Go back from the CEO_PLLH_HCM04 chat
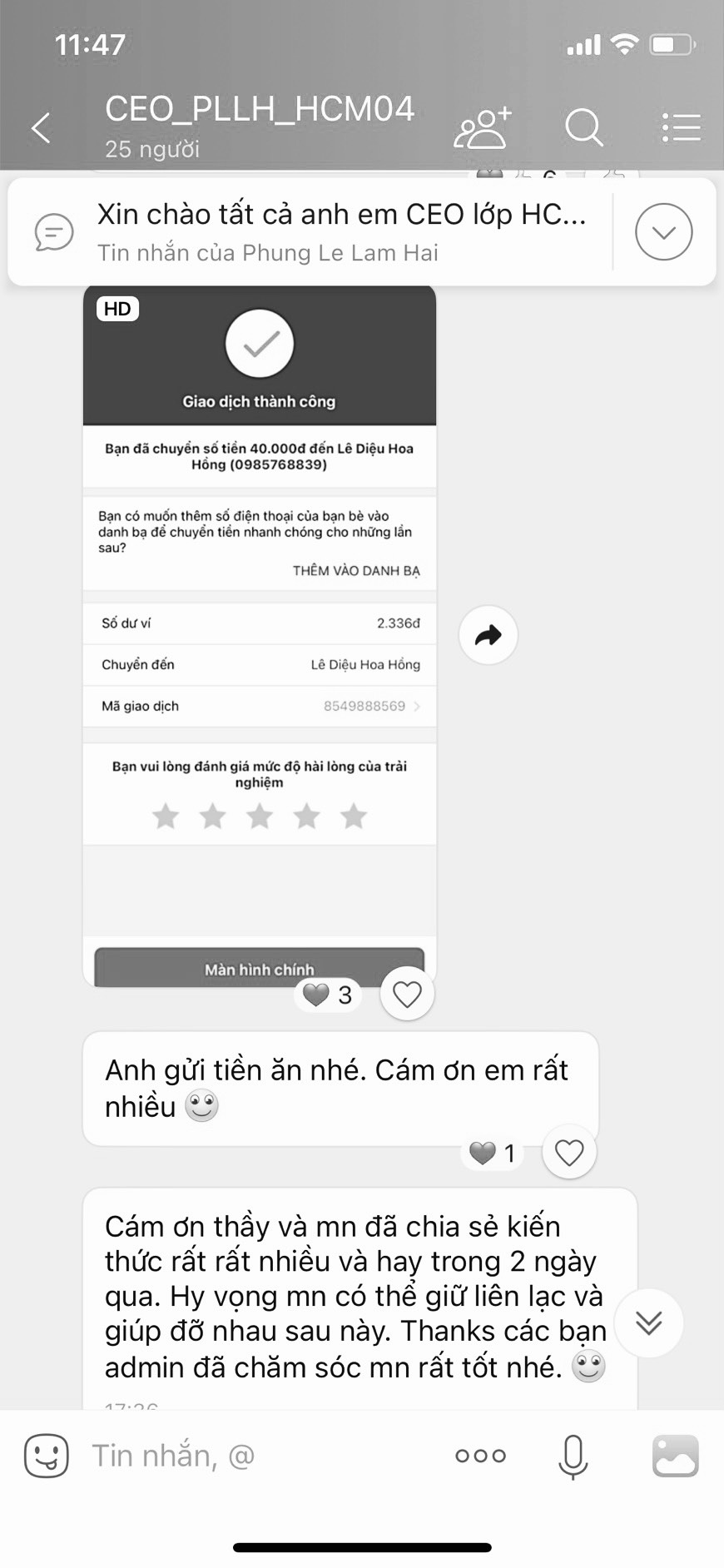 pyautogui.click(x=42, y=128)
